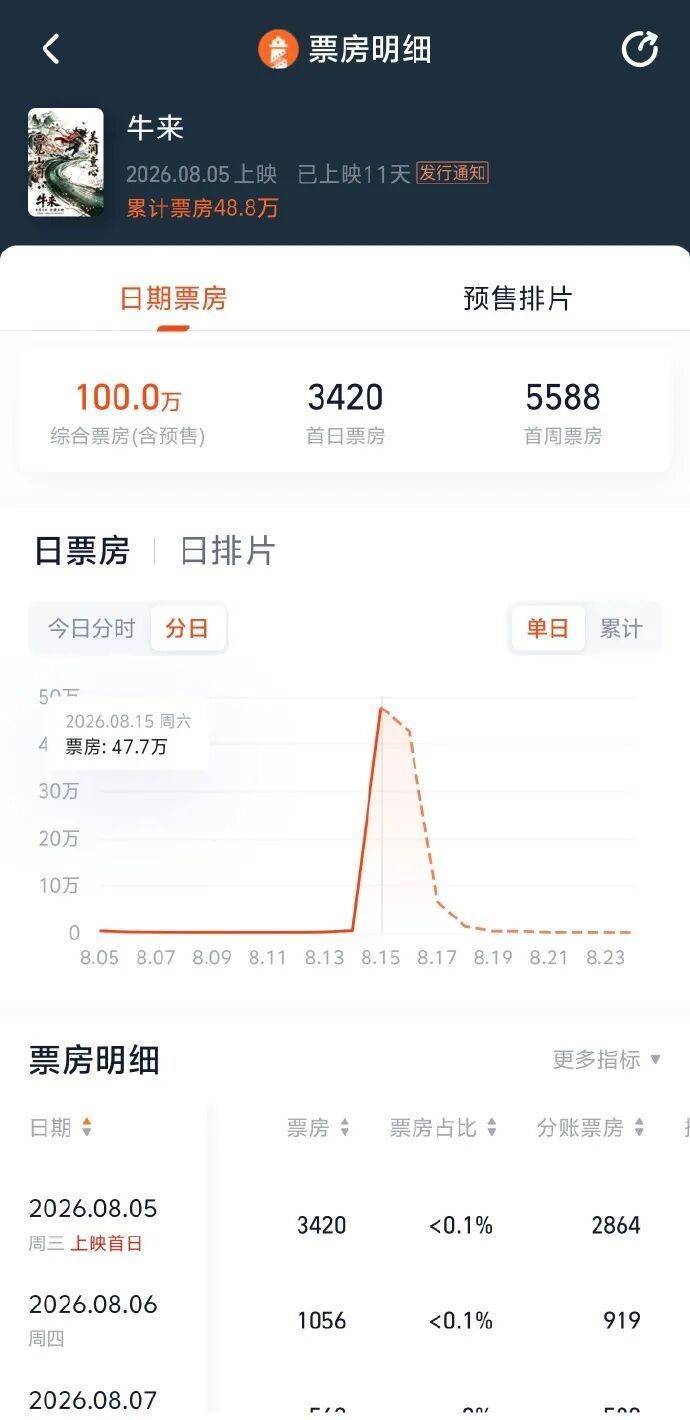The height and width of the screenshot is (1420, 690).
Task: Select the 日票房 tab
Action: (82, 551)
